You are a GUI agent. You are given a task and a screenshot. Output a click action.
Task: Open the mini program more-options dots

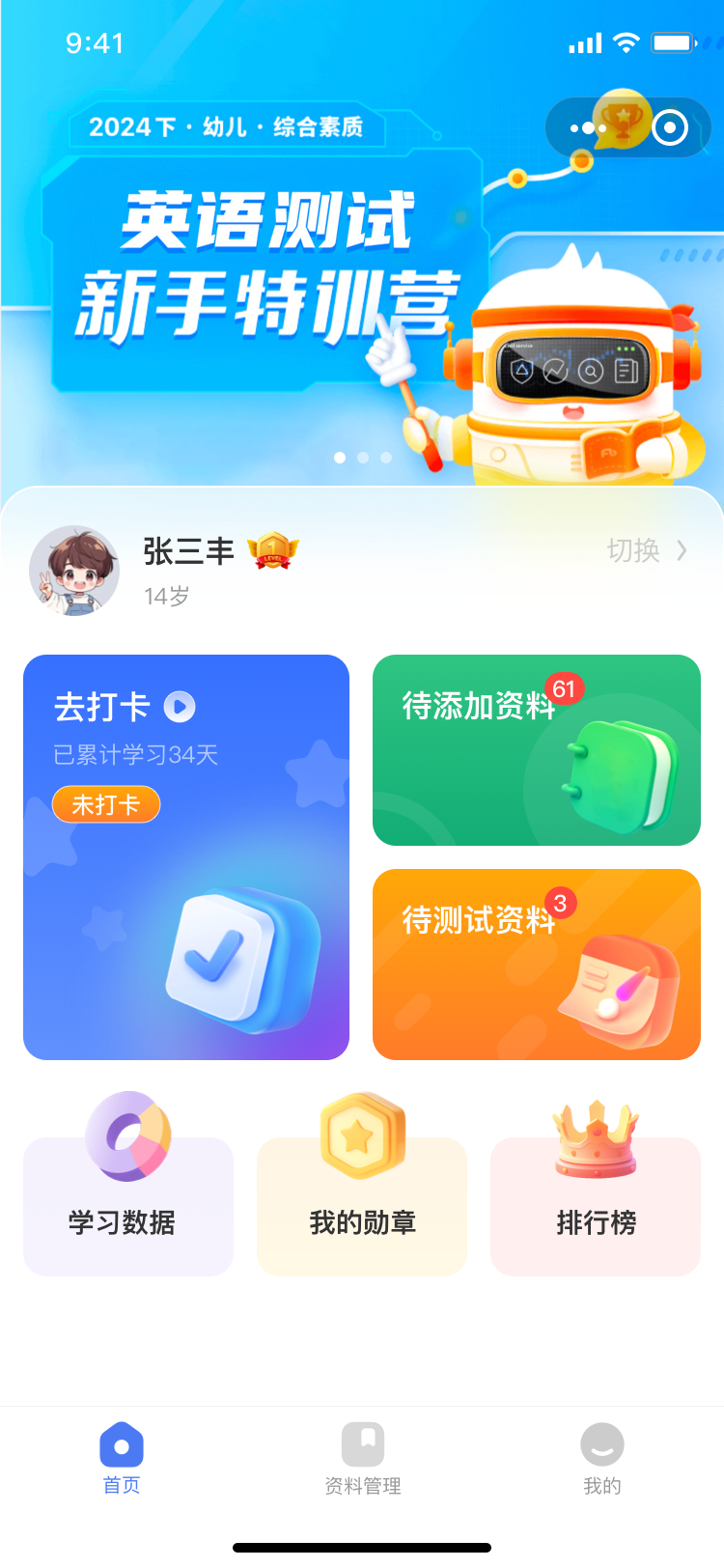click(x=586, y=127)
